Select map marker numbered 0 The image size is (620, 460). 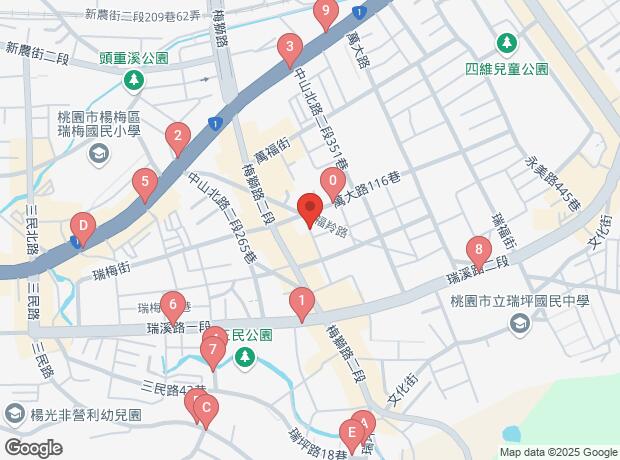(x=331, y=184)
